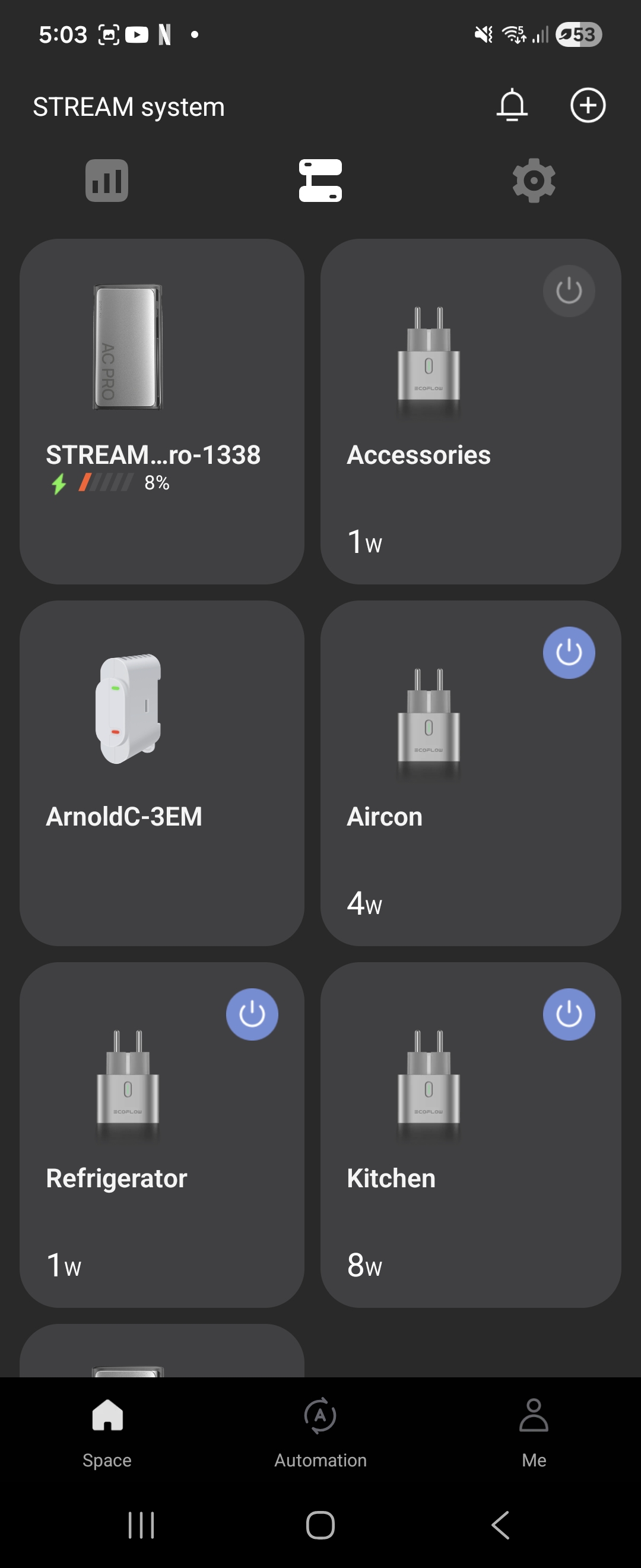This screenshot has width=641, height=1568.
Task: Switch to the statistics chart tab
Action: [106, 181]
